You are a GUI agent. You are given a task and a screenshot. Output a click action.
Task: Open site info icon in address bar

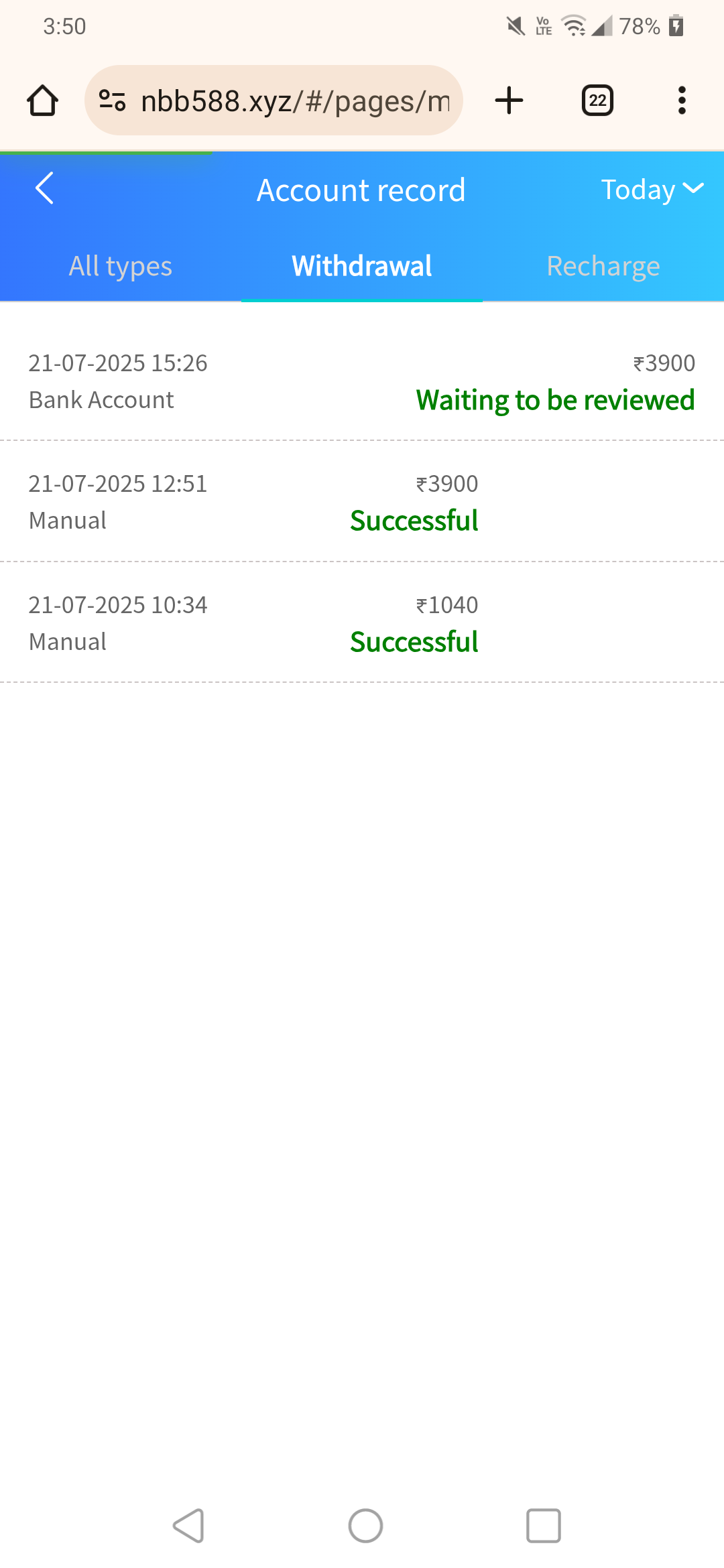[112, 101]
